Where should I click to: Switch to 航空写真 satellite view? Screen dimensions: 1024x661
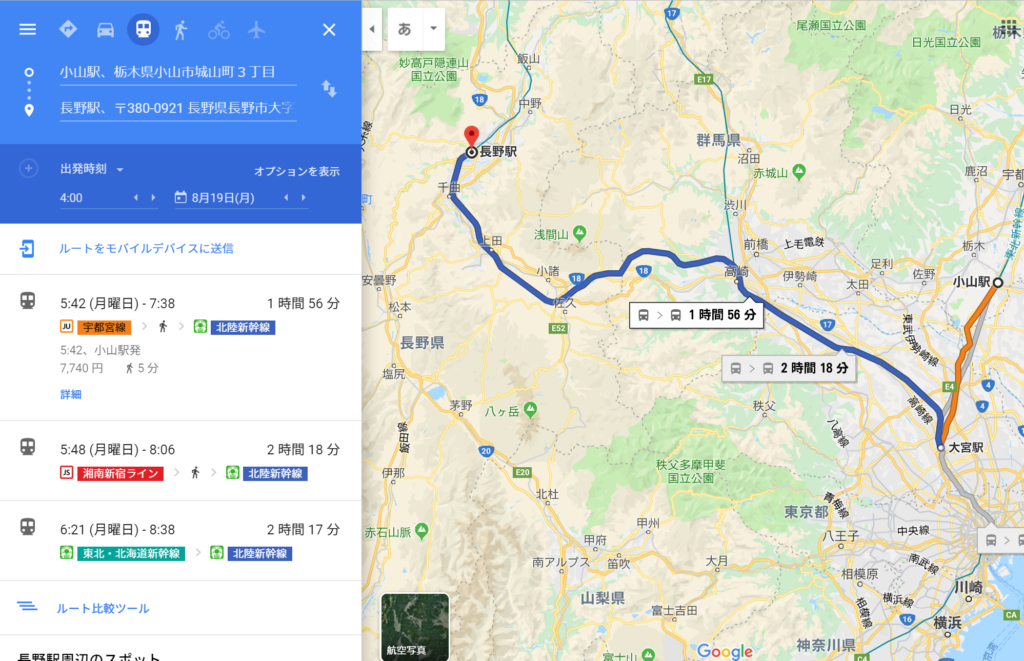[x=415, y=627]
